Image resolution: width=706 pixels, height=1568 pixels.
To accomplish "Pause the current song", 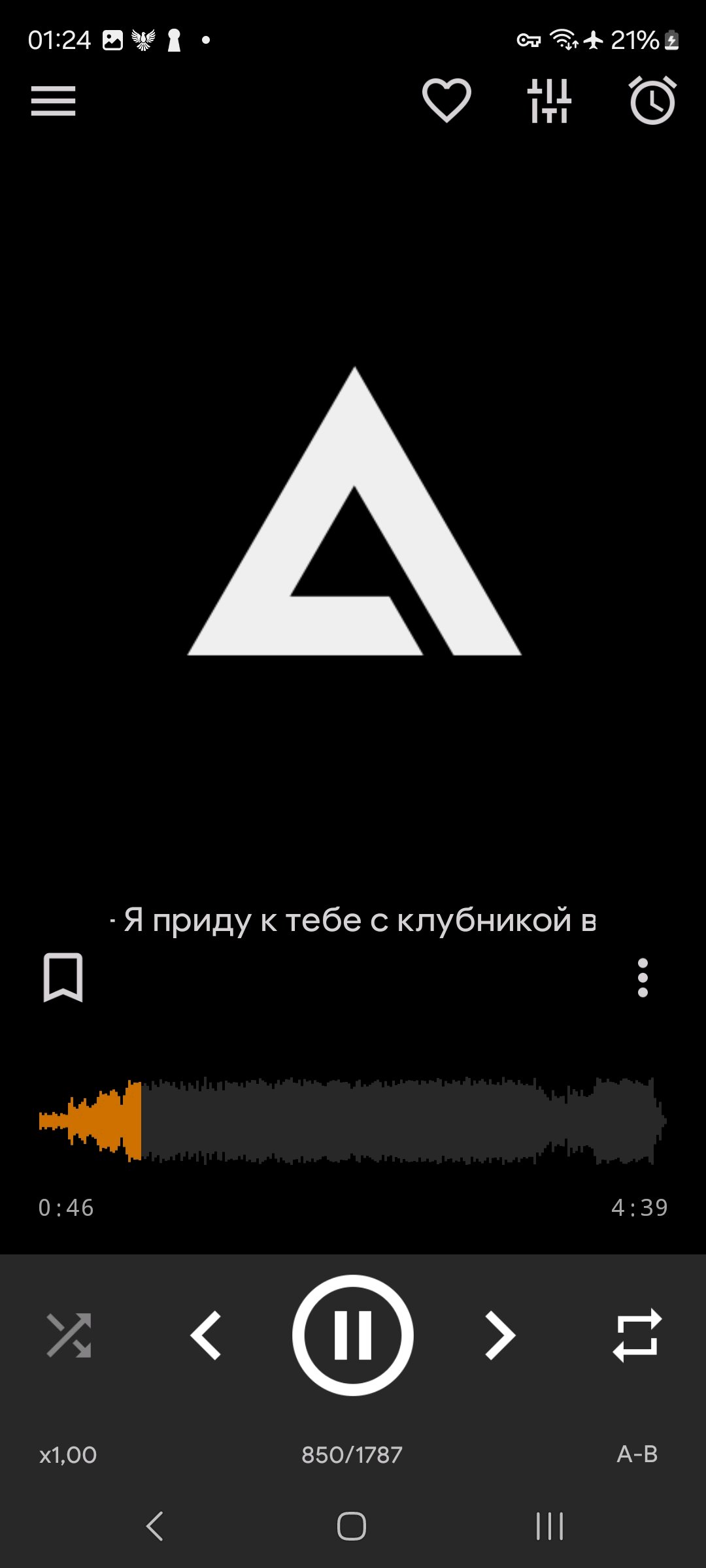I will (x=353, y=1335).
